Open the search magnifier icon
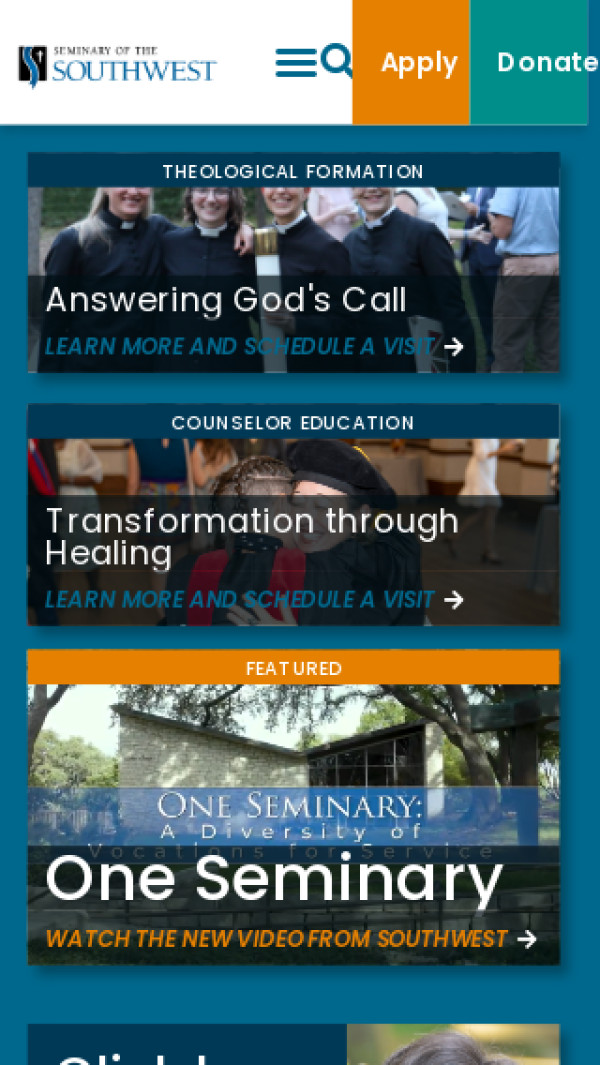The image size is (600, 1065). [x=338, y=60]
